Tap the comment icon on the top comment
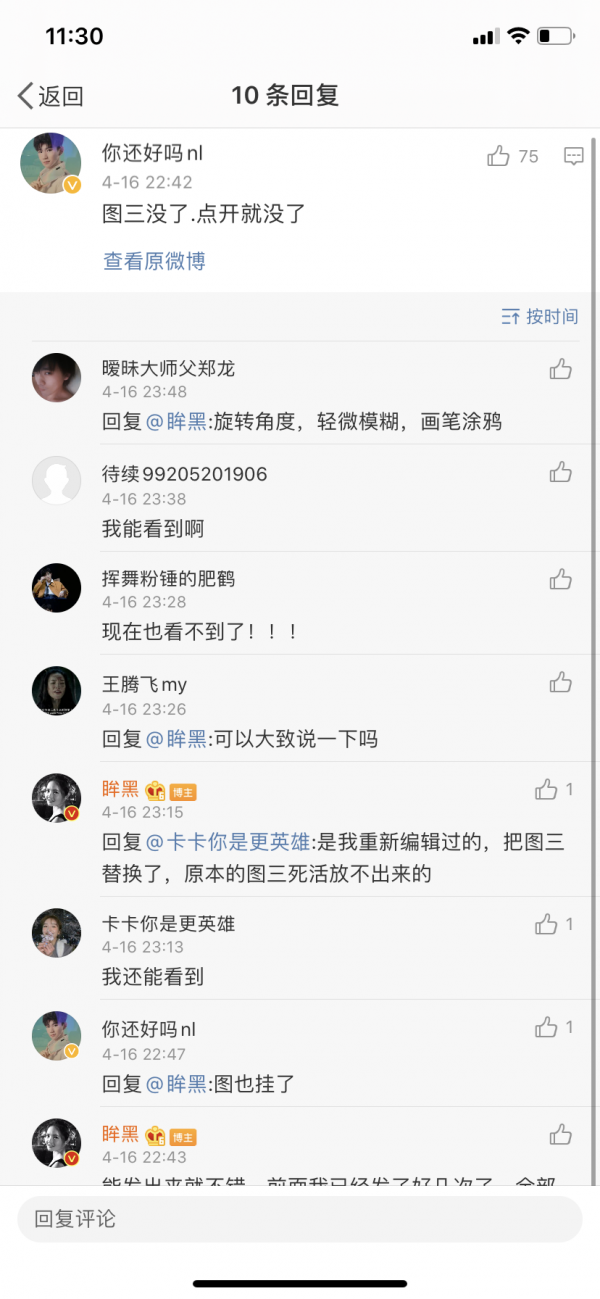Screen dimensions: 600x1299 [574, 156]
